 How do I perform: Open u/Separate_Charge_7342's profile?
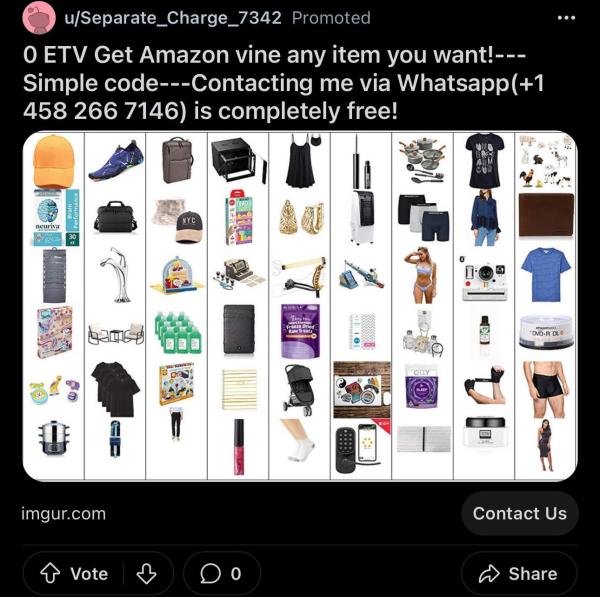coord(172,18)
